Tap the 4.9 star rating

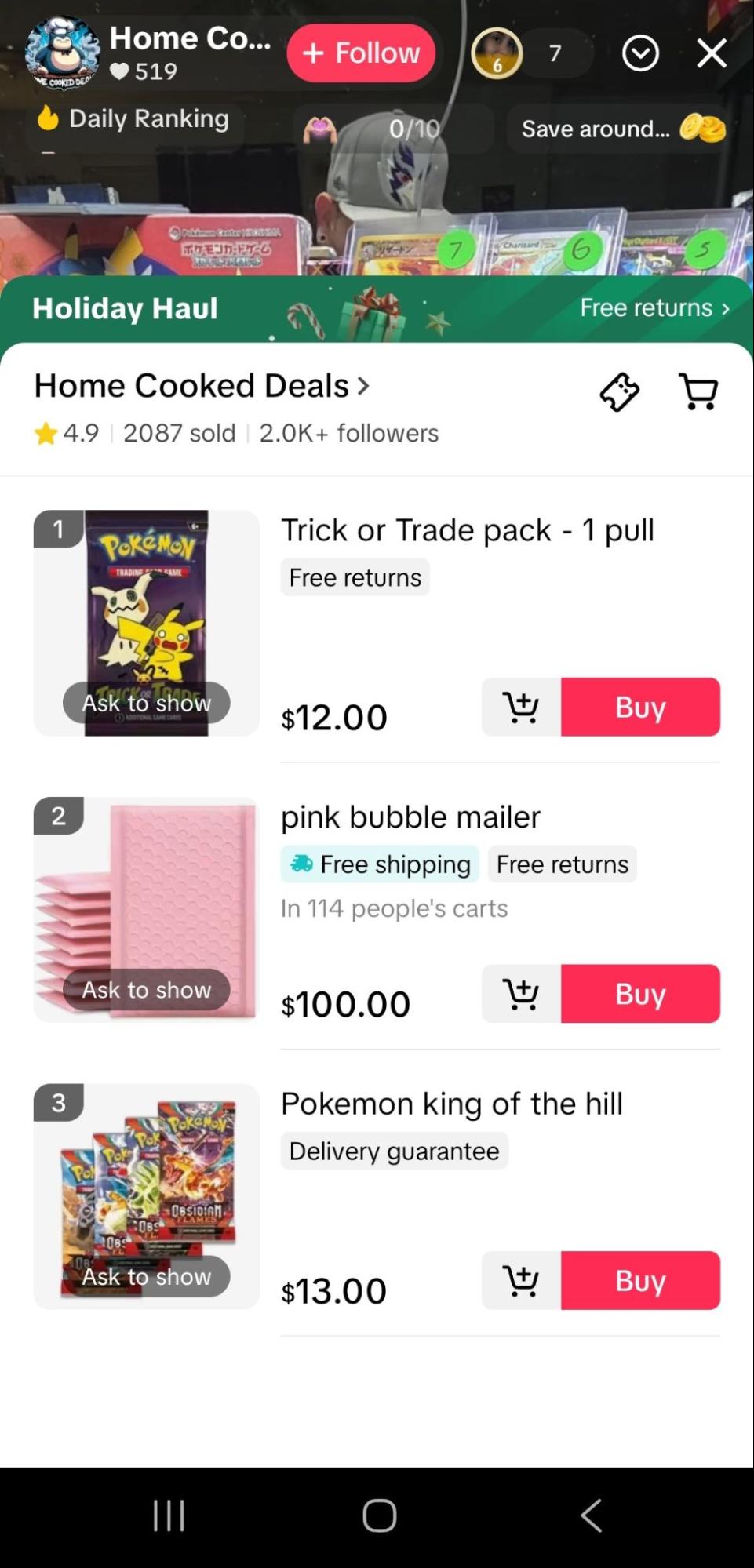point(69,433)
